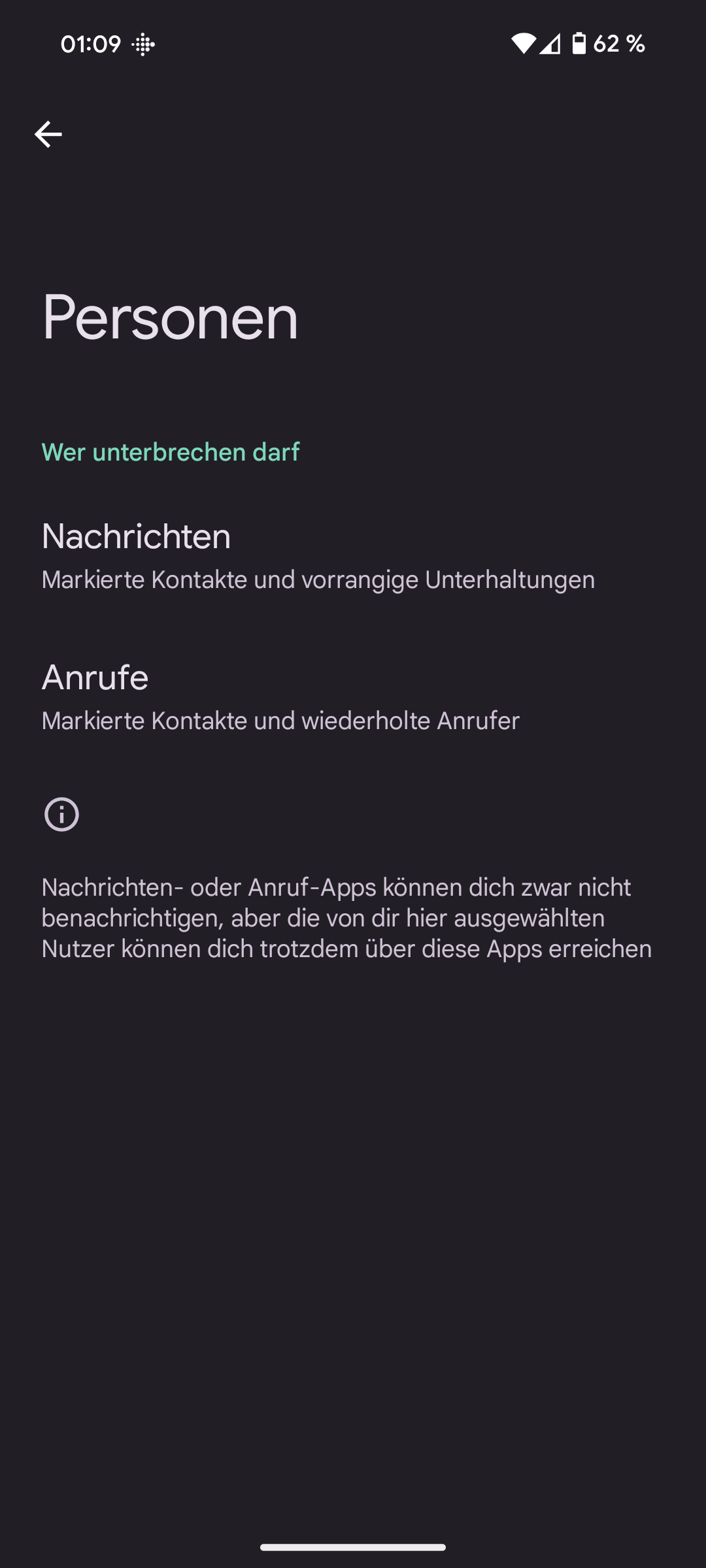Screen dimensions: 706x1568
Task: Open the Nachrichten setting
Action: (318, 555)
